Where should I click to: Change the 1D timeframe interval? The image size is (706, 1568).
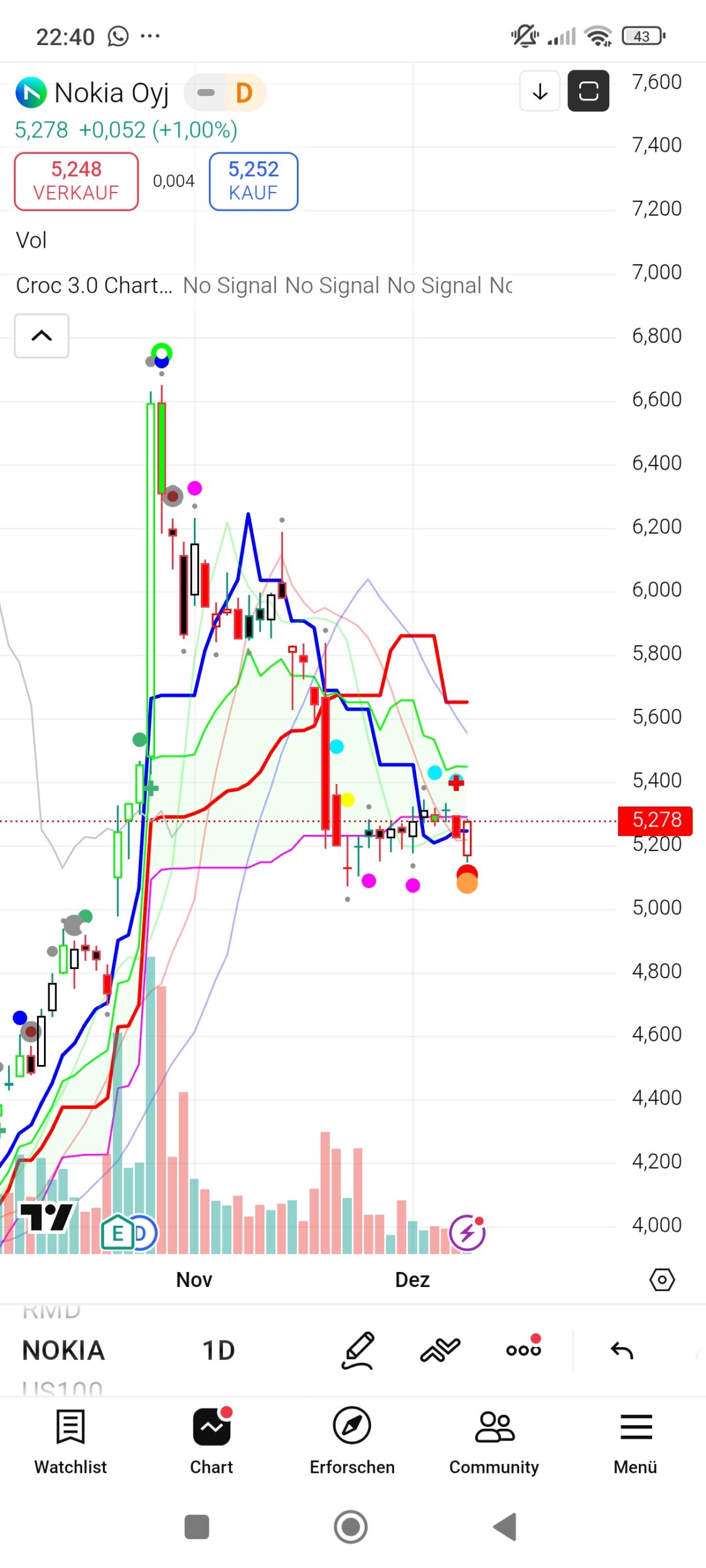tap(218, 1350)
